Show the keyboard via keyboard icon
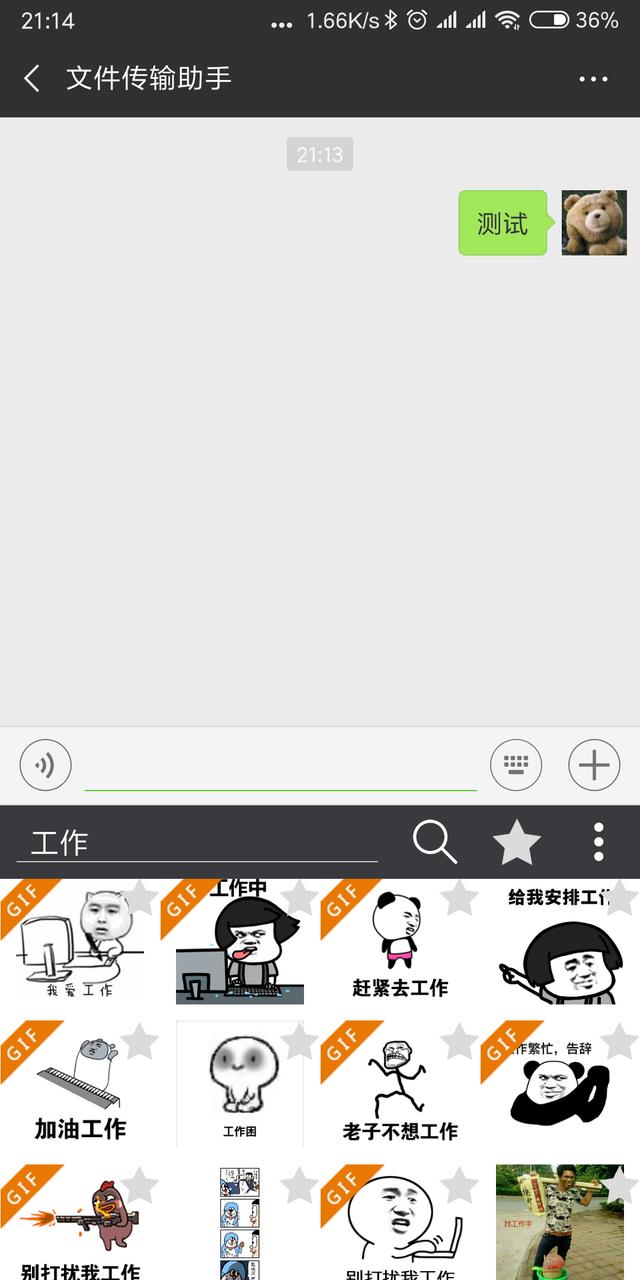Image resolution: width=640 pixels, height=1280 pixels. click(516, 766)
